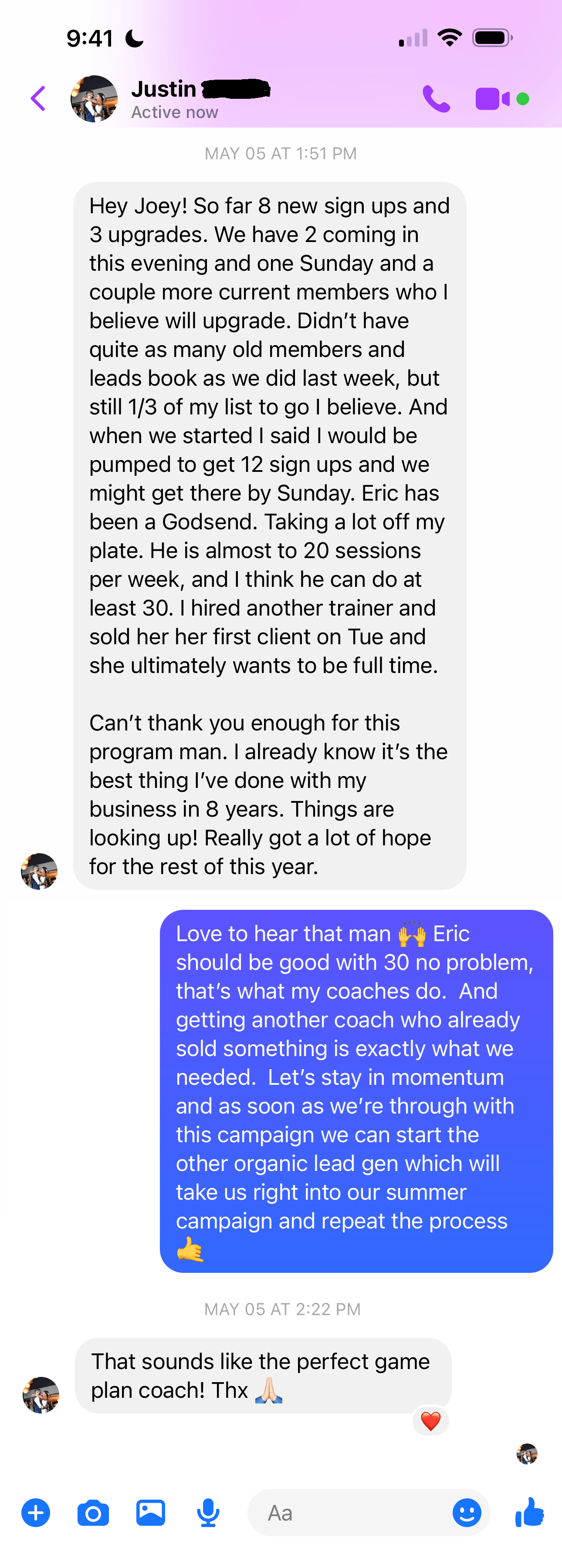The height and width of the screenshot is (1568, 562).
Task: View the heart reaction on the last message
Action: point(430,1421)
